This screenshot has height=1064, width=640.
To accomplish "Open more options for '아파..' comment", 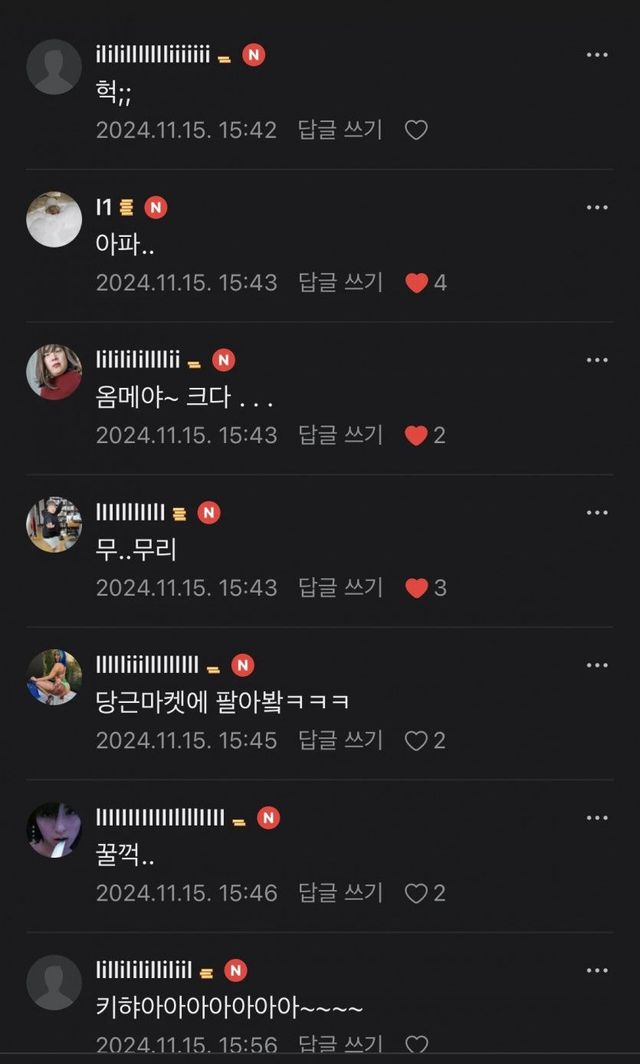I will tap(597, 208).
